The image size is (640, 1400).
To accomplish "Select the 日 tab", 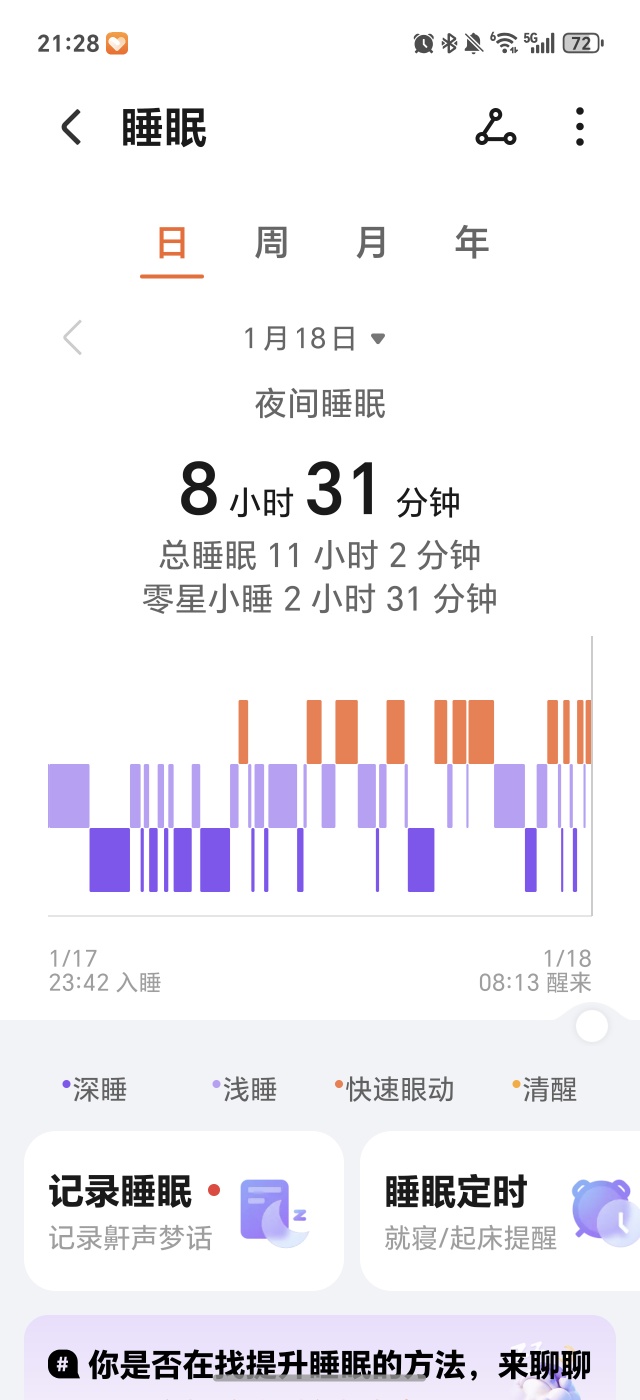I will [x=172, y=243].
